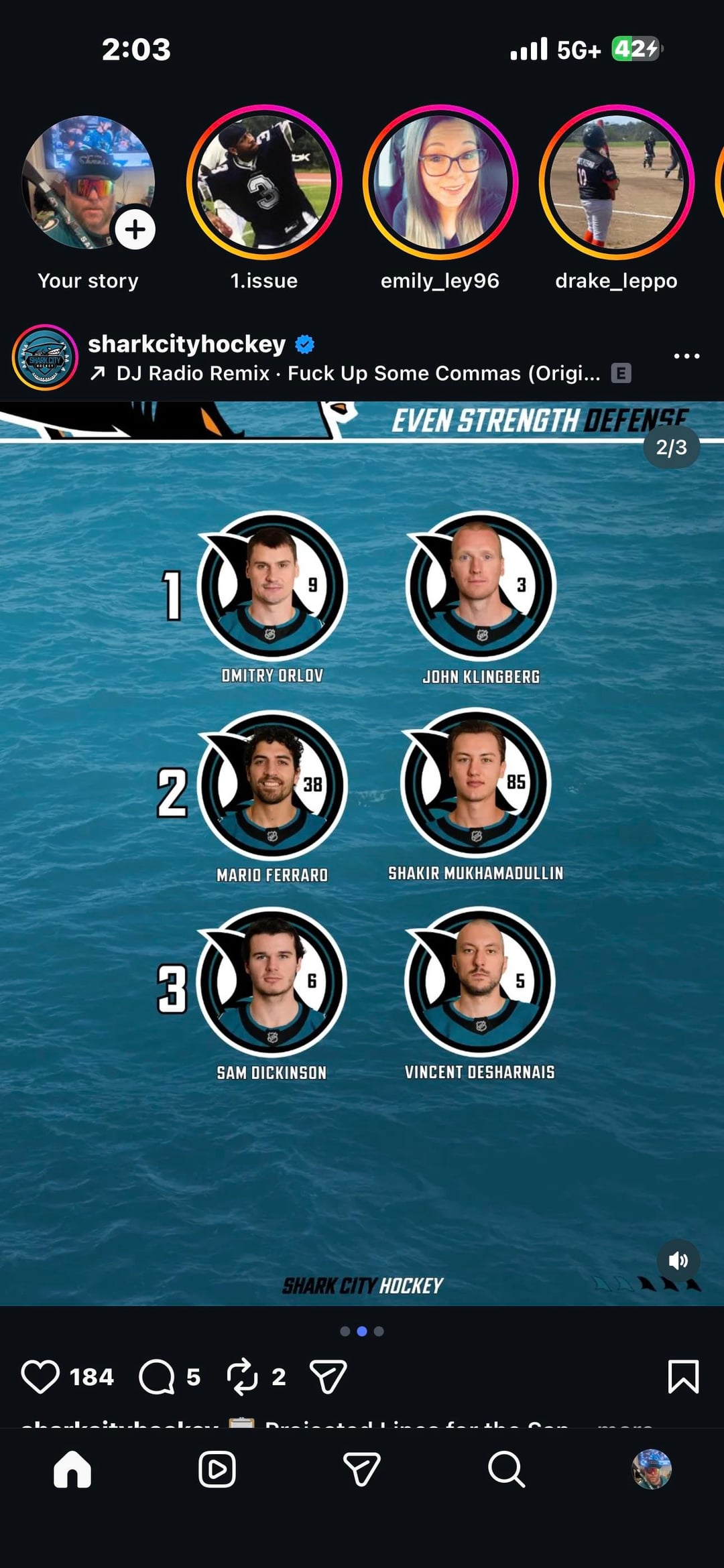The width and height of the screenshot is (724, 1568).
Task: Share the post via the paper plane
Action: (328, 1376)
